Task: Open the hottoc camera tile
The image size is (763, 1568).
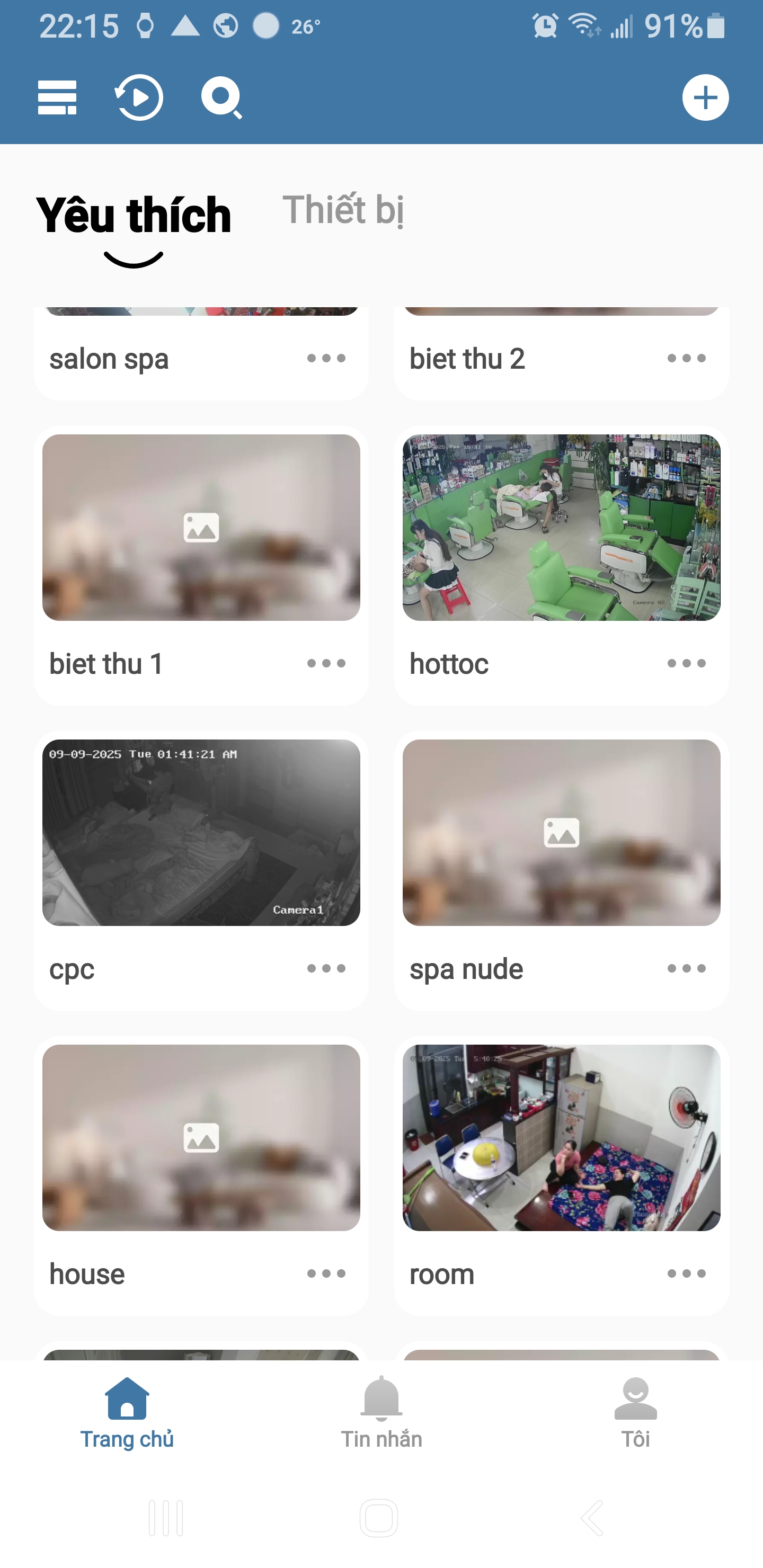Action: 561,527
